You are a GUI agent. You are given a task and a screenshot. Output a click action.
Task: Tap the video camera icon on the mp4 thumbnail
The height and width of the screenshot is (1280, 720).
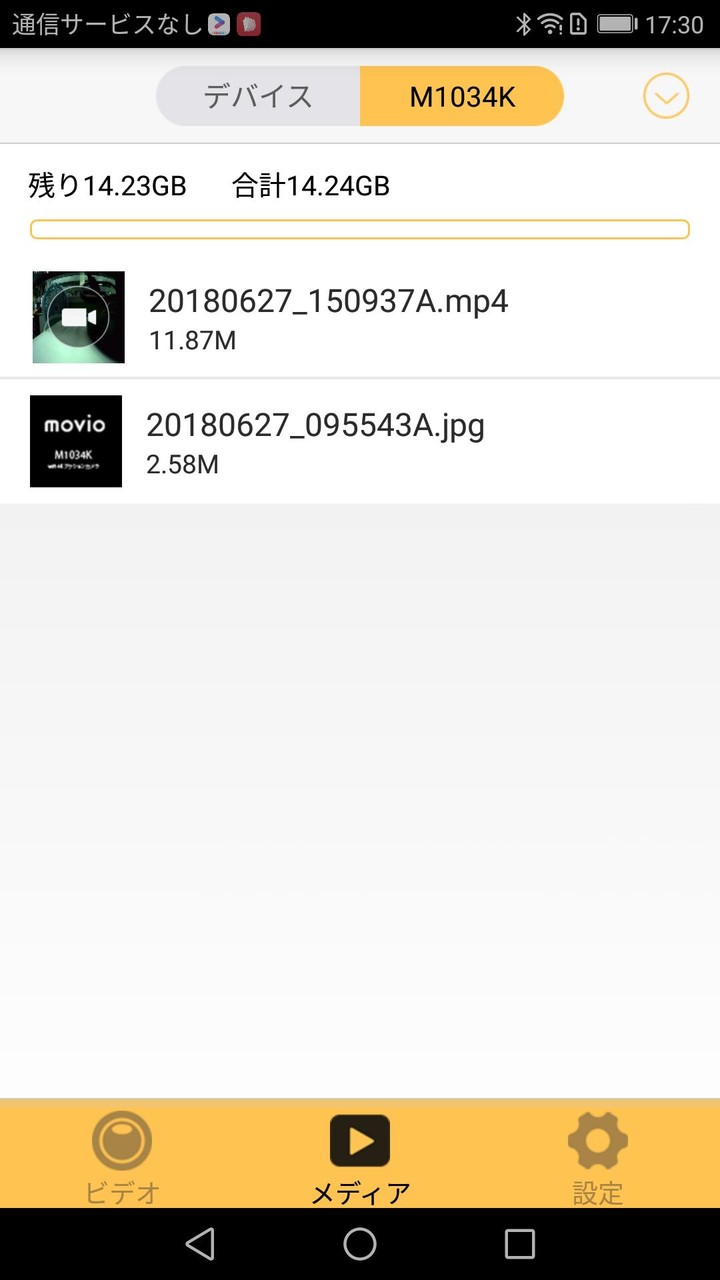(78, 317)
